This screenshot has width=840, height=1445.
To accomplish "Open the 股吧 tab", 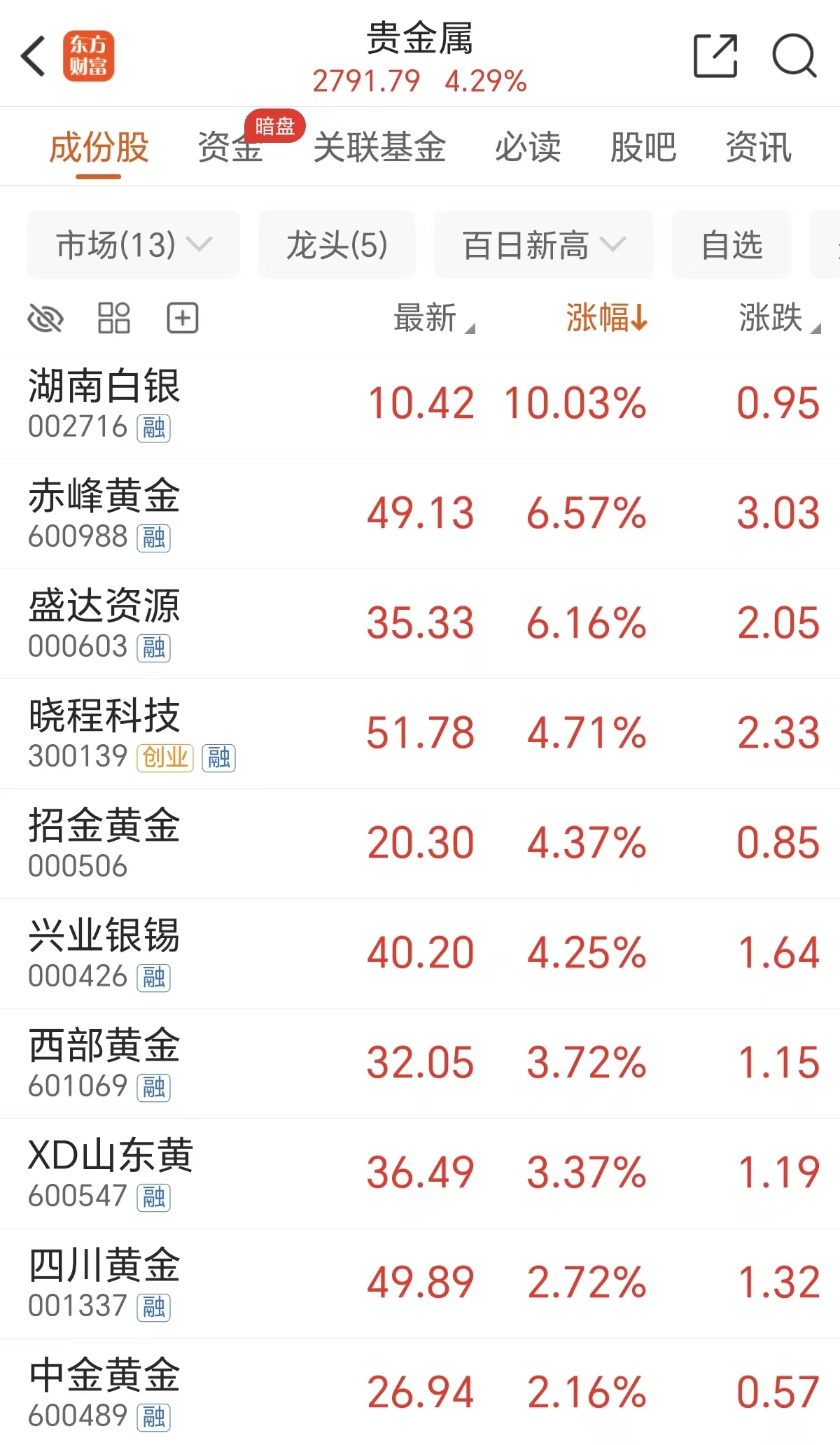I will coord(643,147).
